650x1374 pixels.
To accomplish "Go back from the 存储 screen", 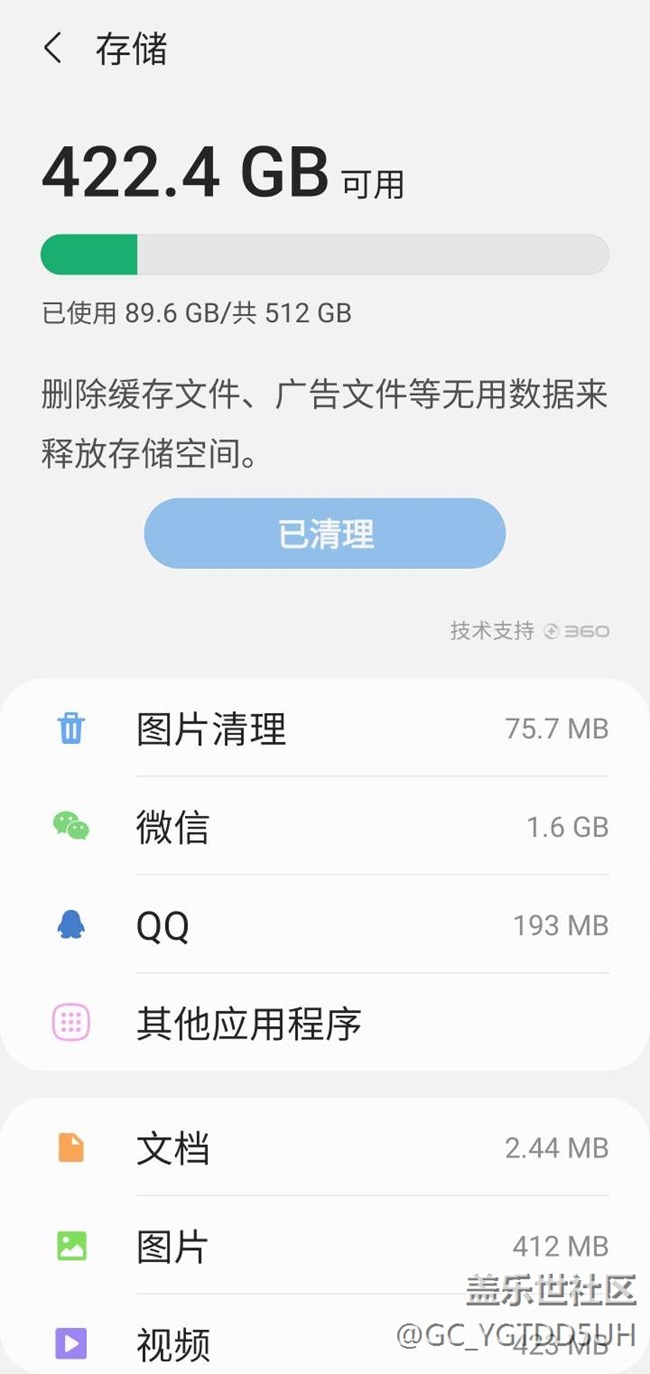I will [54, 48].
